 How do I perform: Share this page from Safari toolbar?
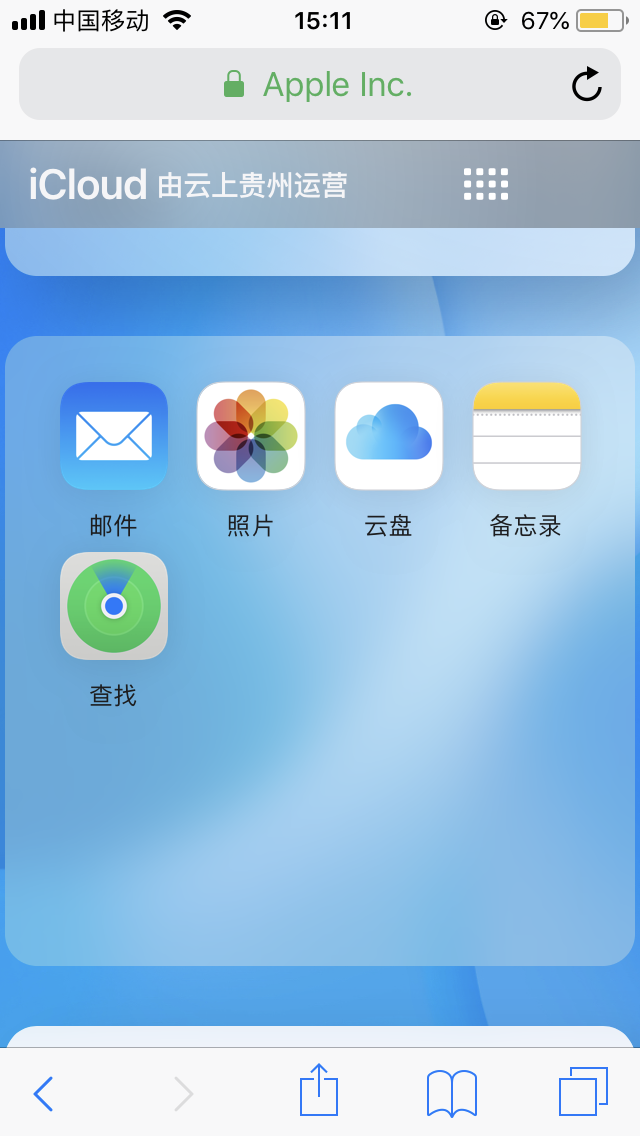pyautogui.click(x=319, y=1091)
